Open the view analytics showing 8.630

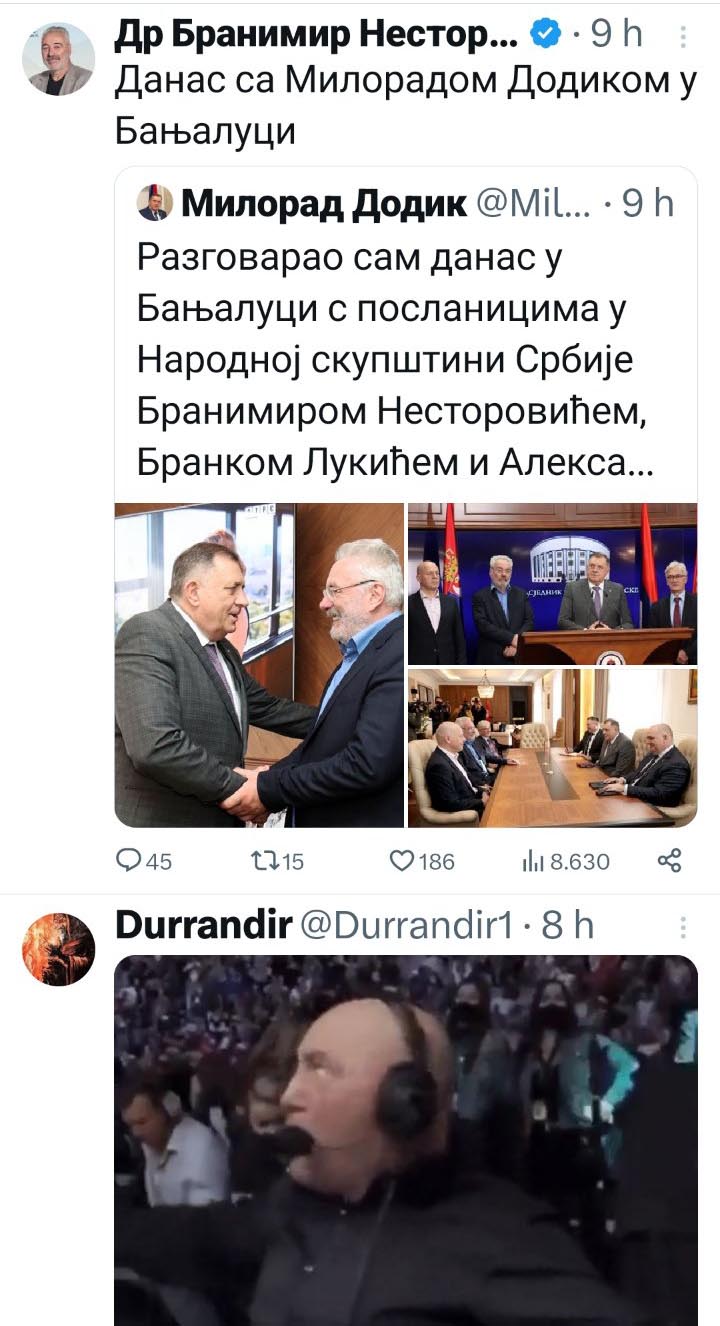click(565, 860)
